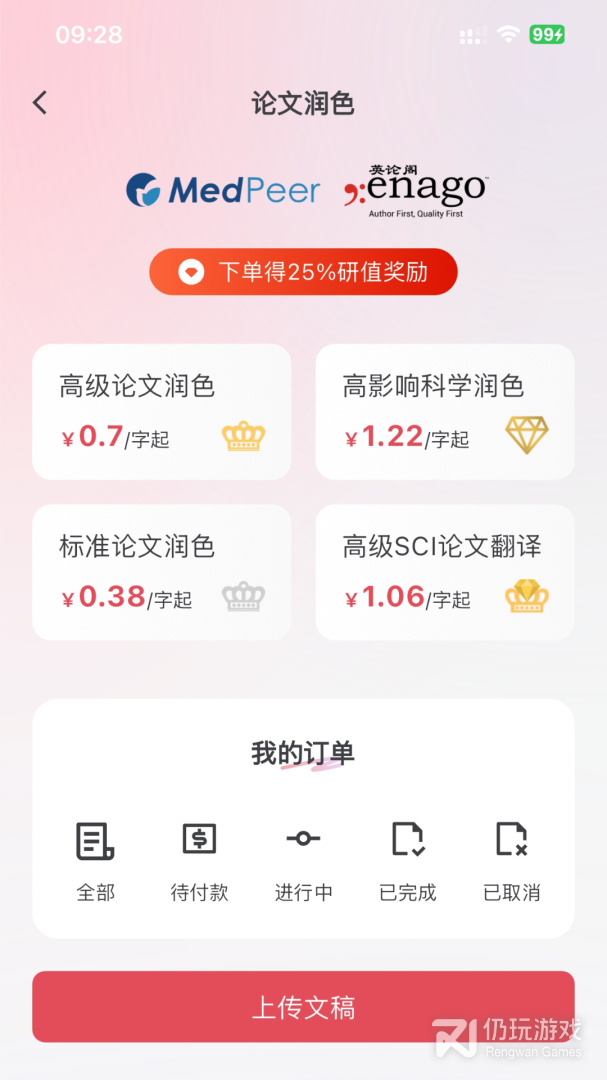Select the 高影响科学润色 card
Screen dimensions: 607x1080
coord(445,412)
